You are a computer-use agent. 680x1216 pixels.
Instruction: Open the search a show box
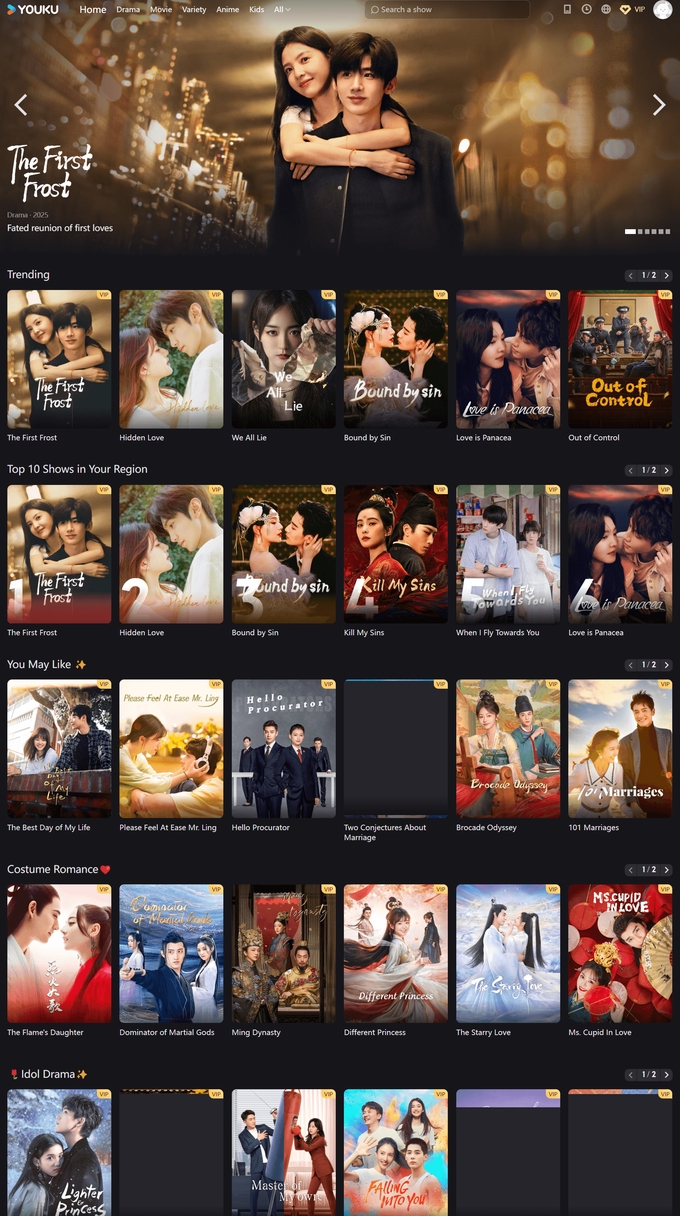pyautogui.click(x=447, y=10)
